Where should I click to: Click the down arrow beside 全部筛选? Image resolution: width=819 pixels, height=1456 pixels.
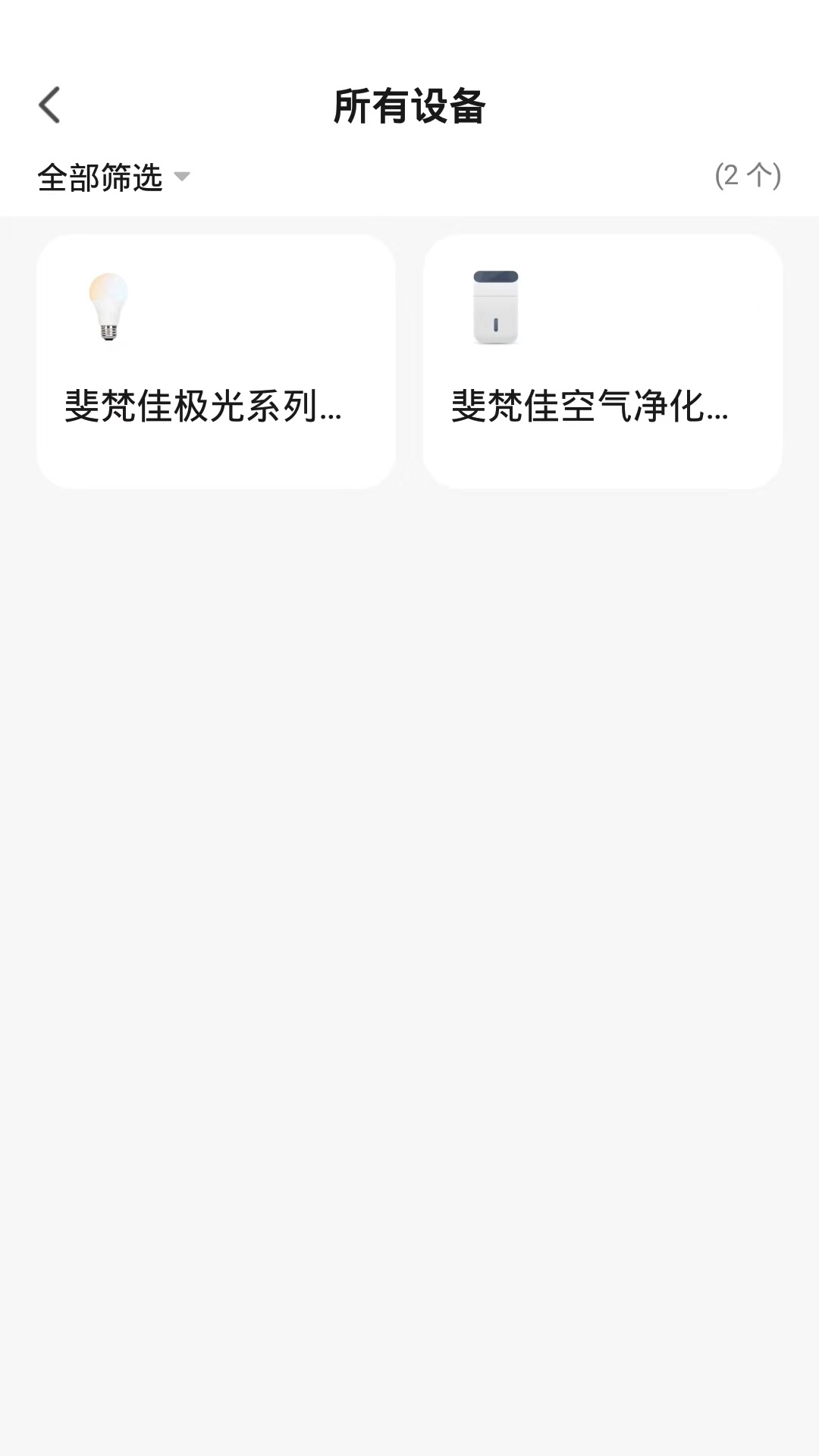[182, 177]
